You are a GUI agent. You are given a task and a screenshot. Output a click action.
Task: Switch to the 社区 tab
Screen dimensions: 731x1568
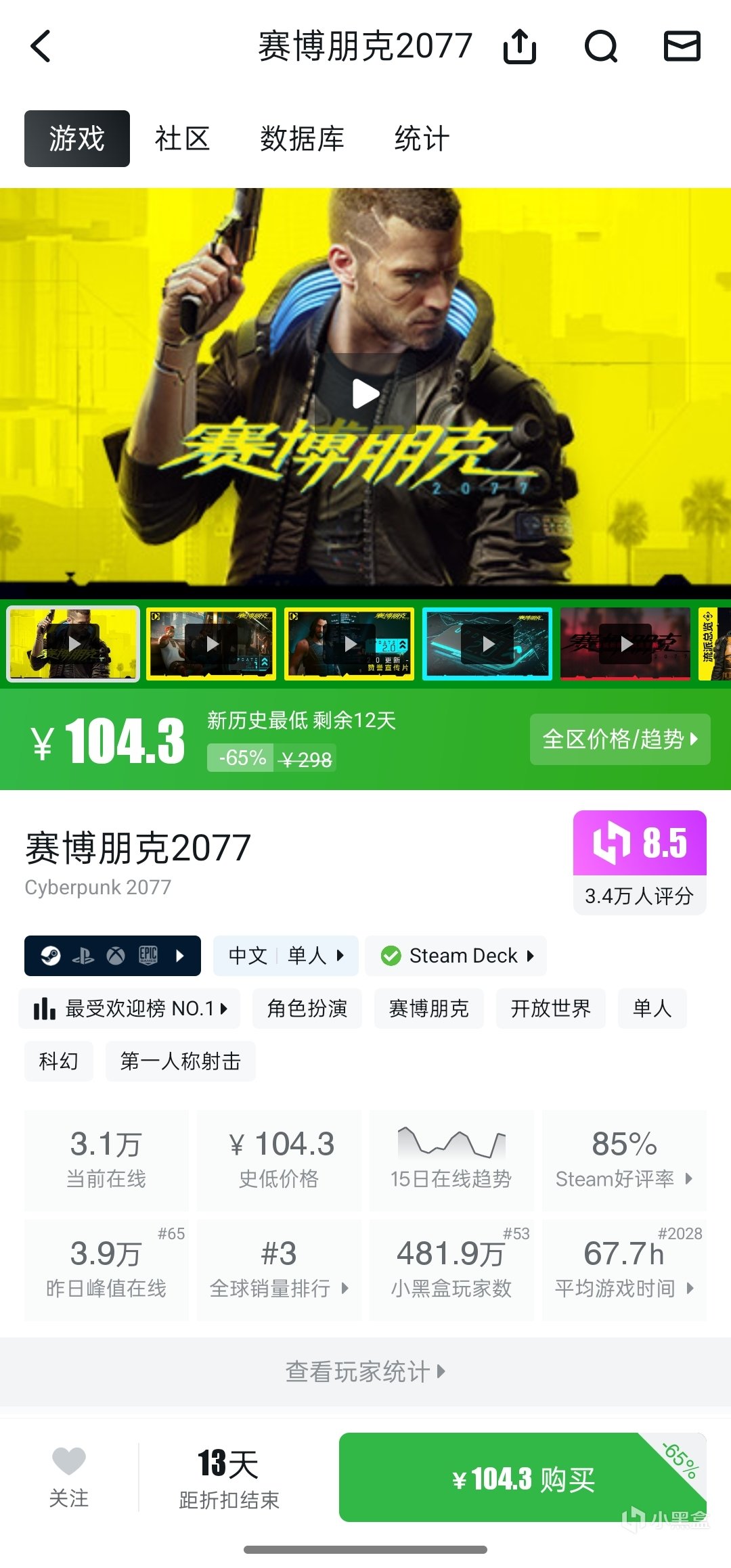pos(182,139)
